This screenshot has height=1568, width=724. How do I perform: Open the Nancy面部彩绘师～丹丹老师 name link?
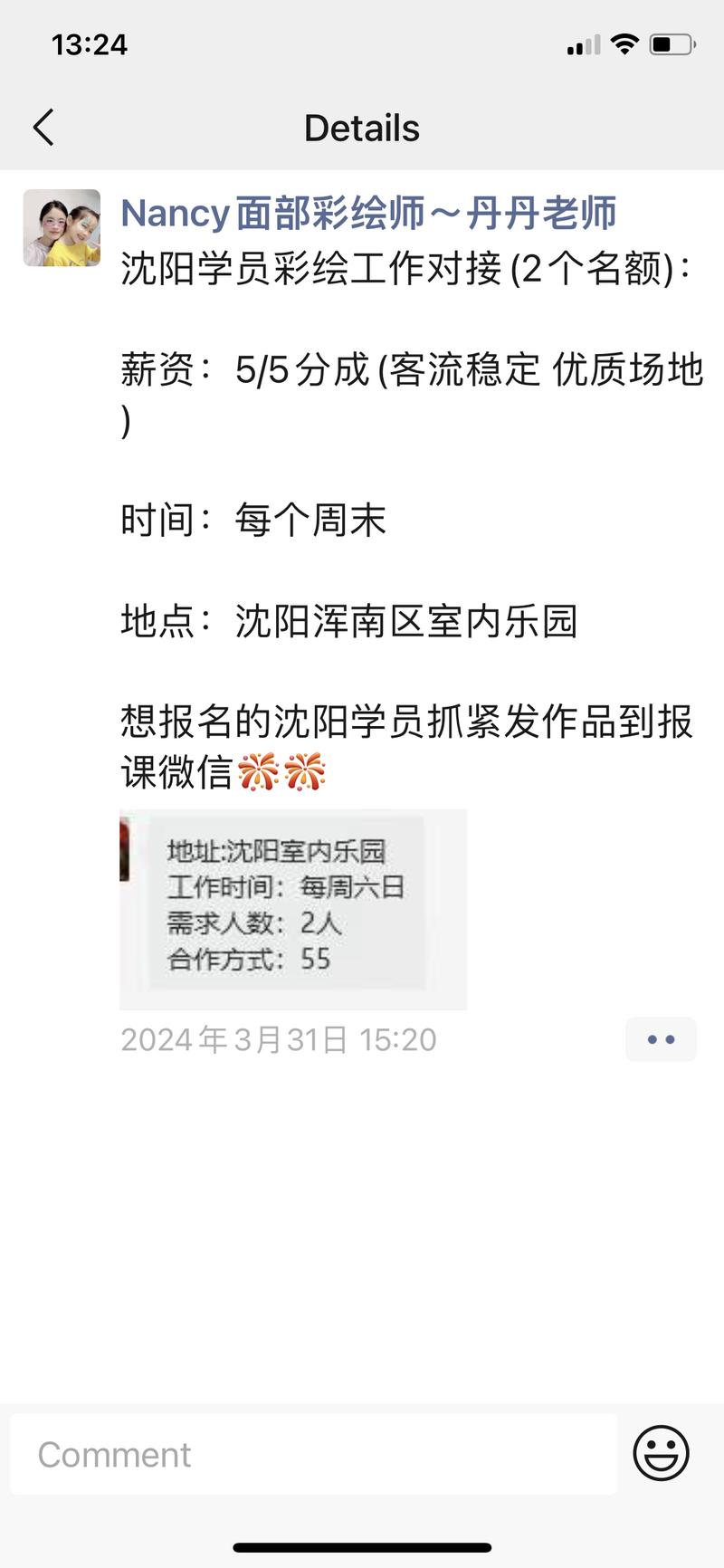click(x=368, y=214)
